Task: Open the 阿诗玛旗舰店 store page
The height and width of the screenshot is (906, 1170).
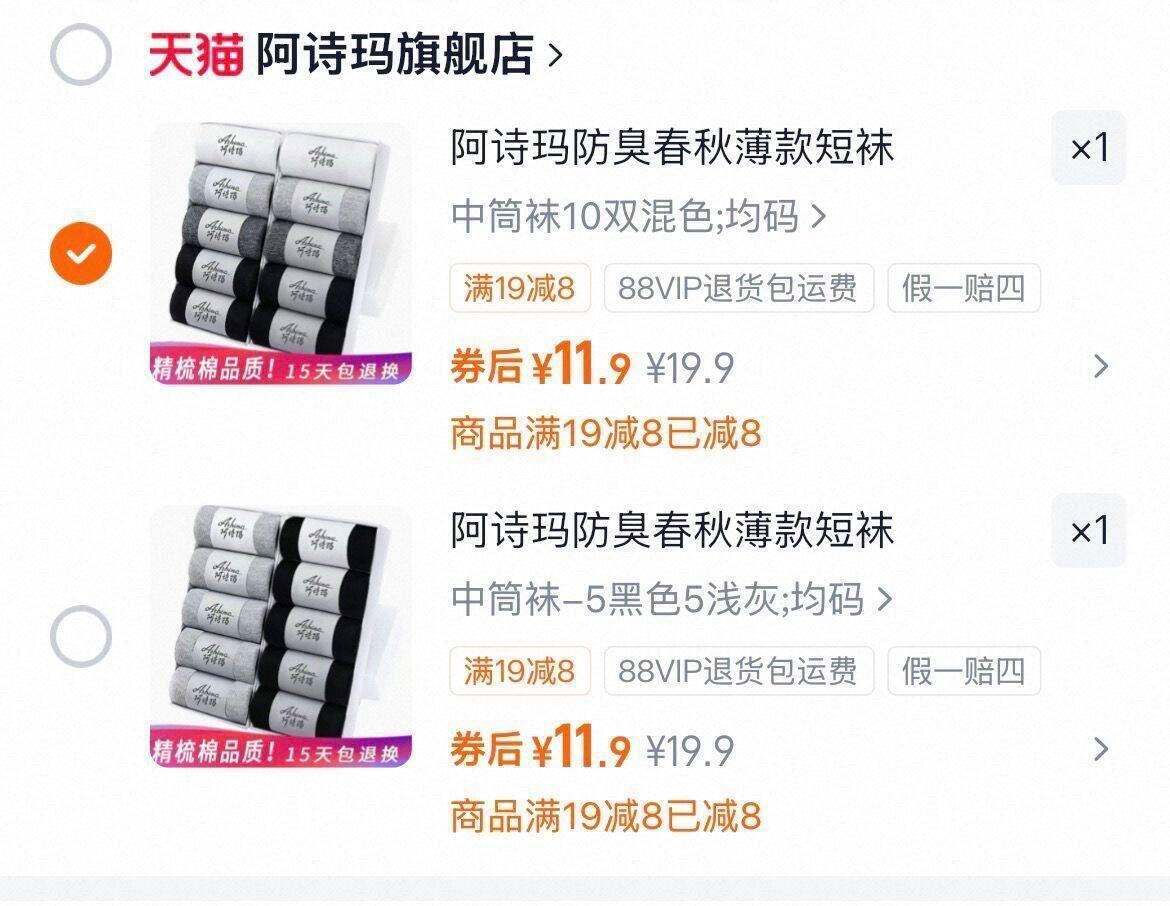Action: [408, 54]
